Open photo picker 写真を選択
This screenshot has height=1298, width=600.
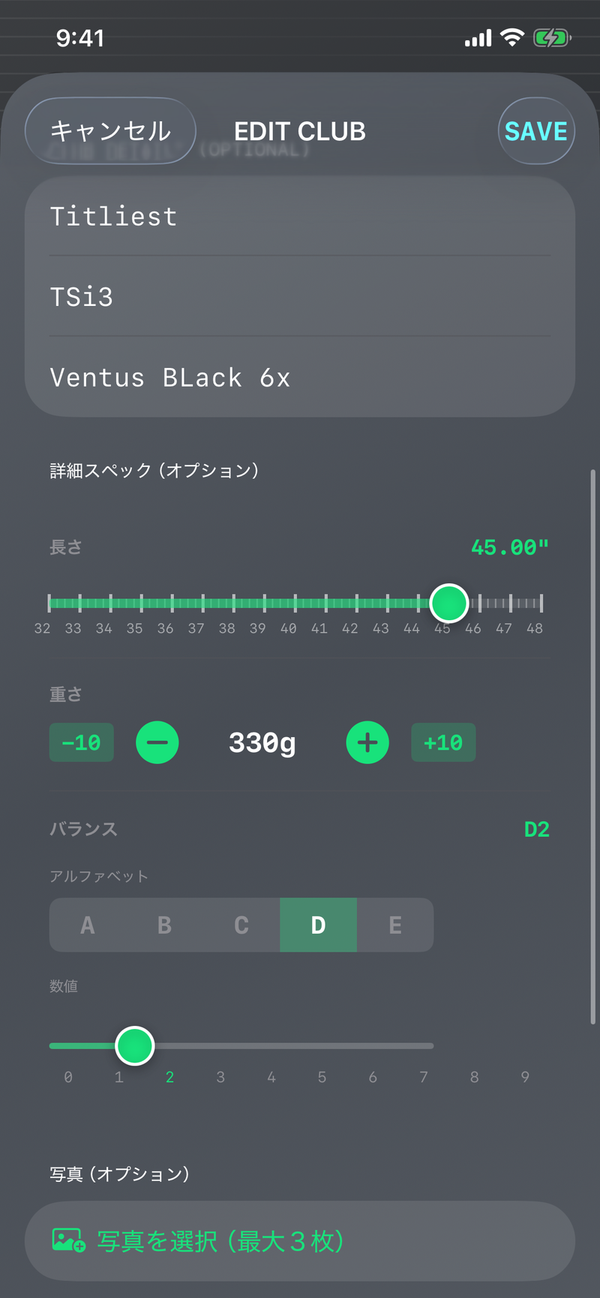(x=300, y=1241)
